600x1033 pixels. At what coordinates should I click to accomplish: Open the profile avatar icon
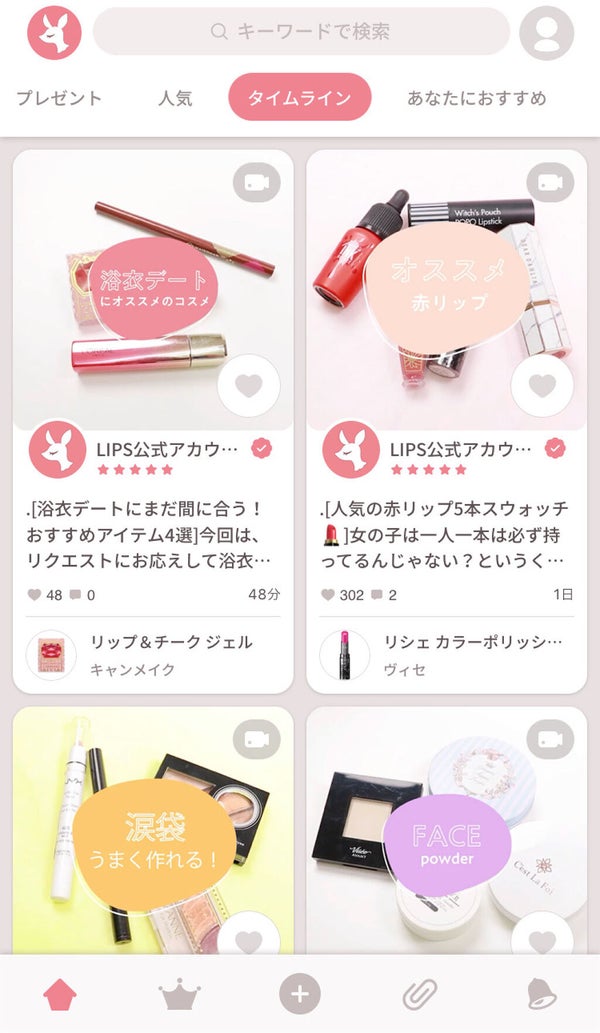[547, 33]
